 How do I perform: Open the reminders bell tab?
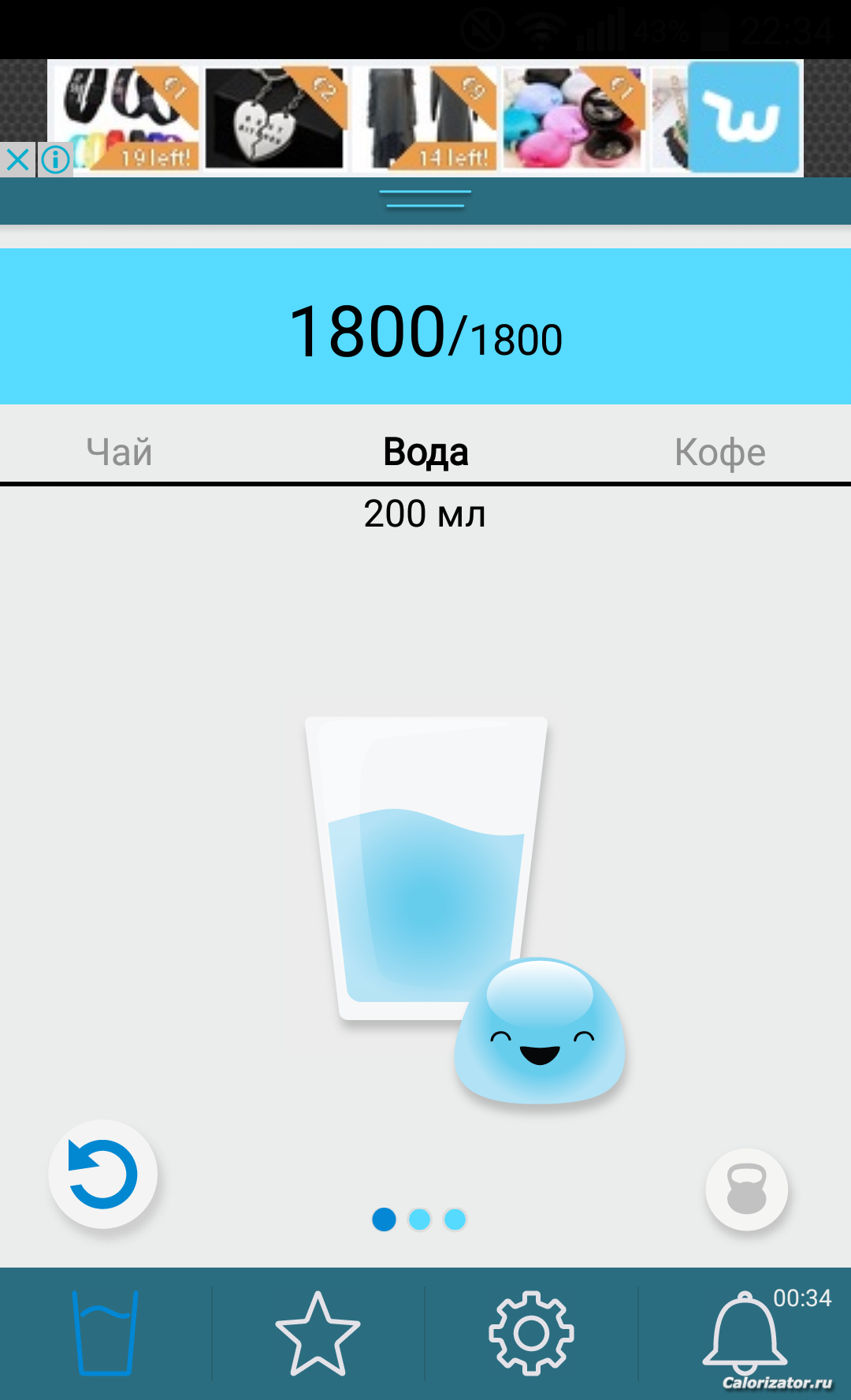click(x=745, y=1334)
